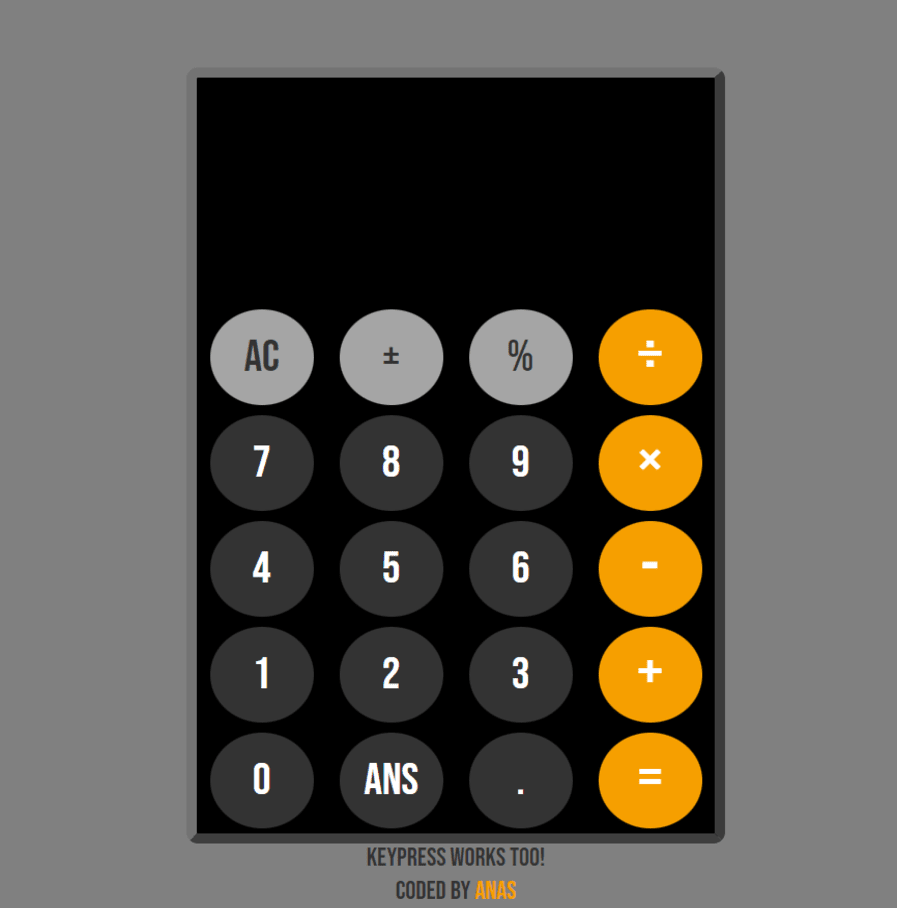Viewport: 897px width, 908px height.
Task: Enter digit 9
Action: click(520, 463)
